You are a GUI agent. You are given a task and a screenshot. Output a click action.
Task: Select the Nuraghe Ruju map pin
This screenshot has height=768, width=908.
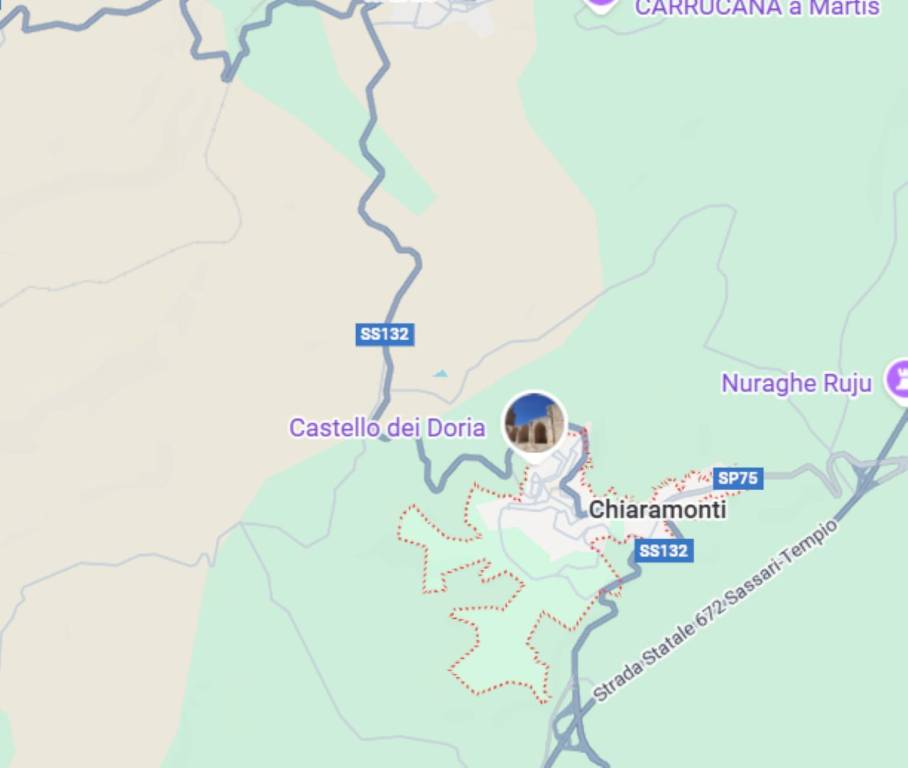click(x=898, y=381)
